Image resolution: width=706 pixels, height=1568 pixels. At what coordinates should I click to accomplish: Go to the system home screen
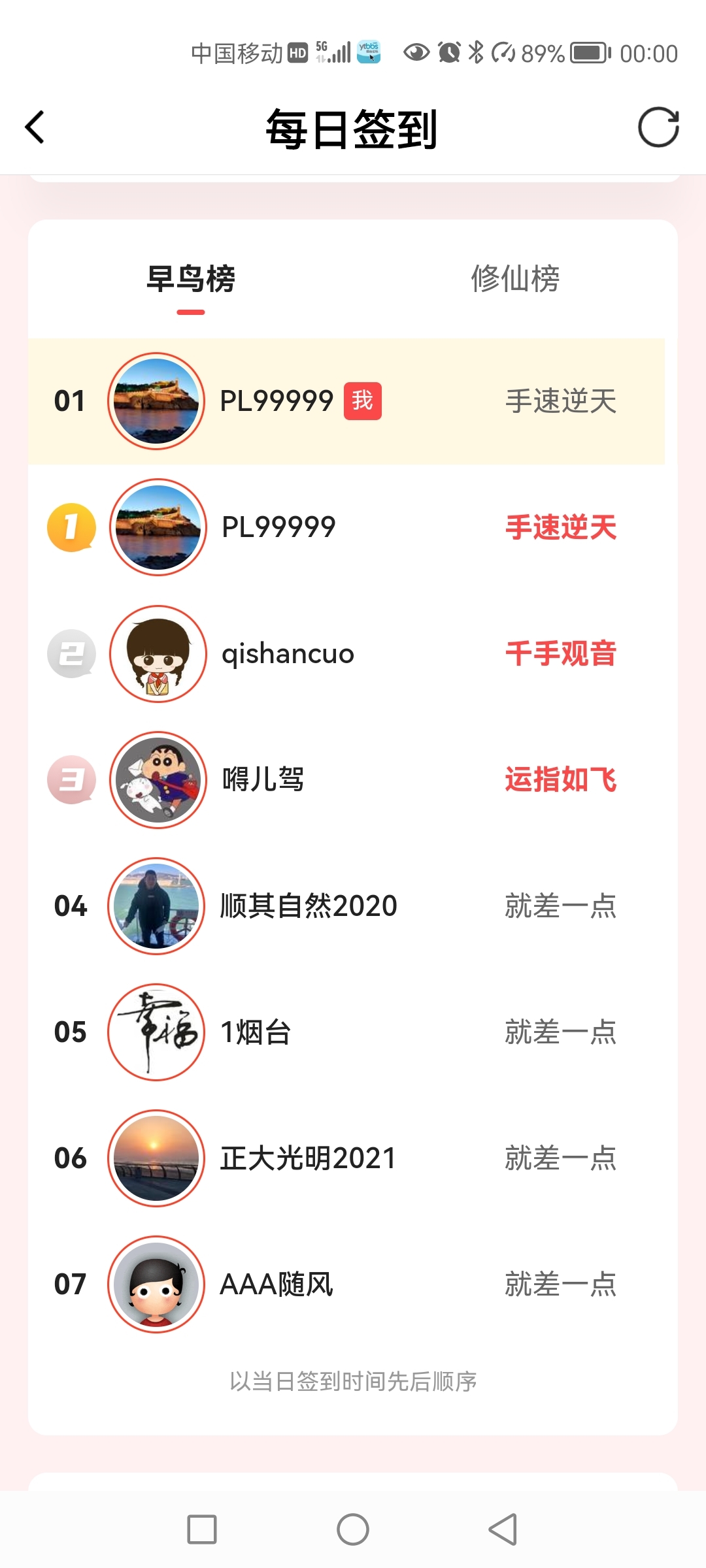(353, 1529)
